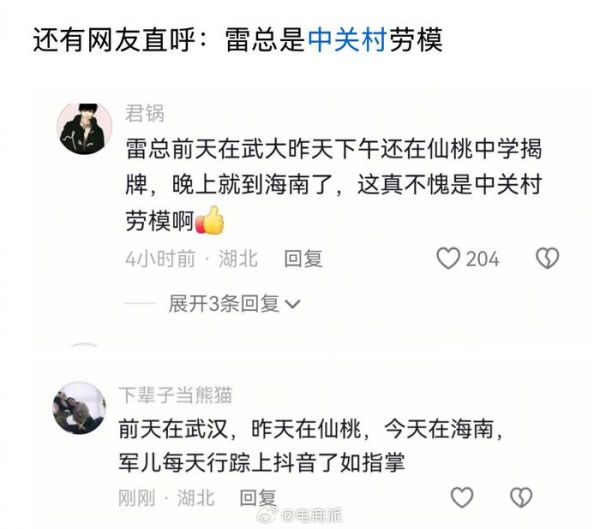Image resolution: width=600 pixels, height=529 pixels.
Task: Open the embedded comments screenshot image
Action: [300, 300]
